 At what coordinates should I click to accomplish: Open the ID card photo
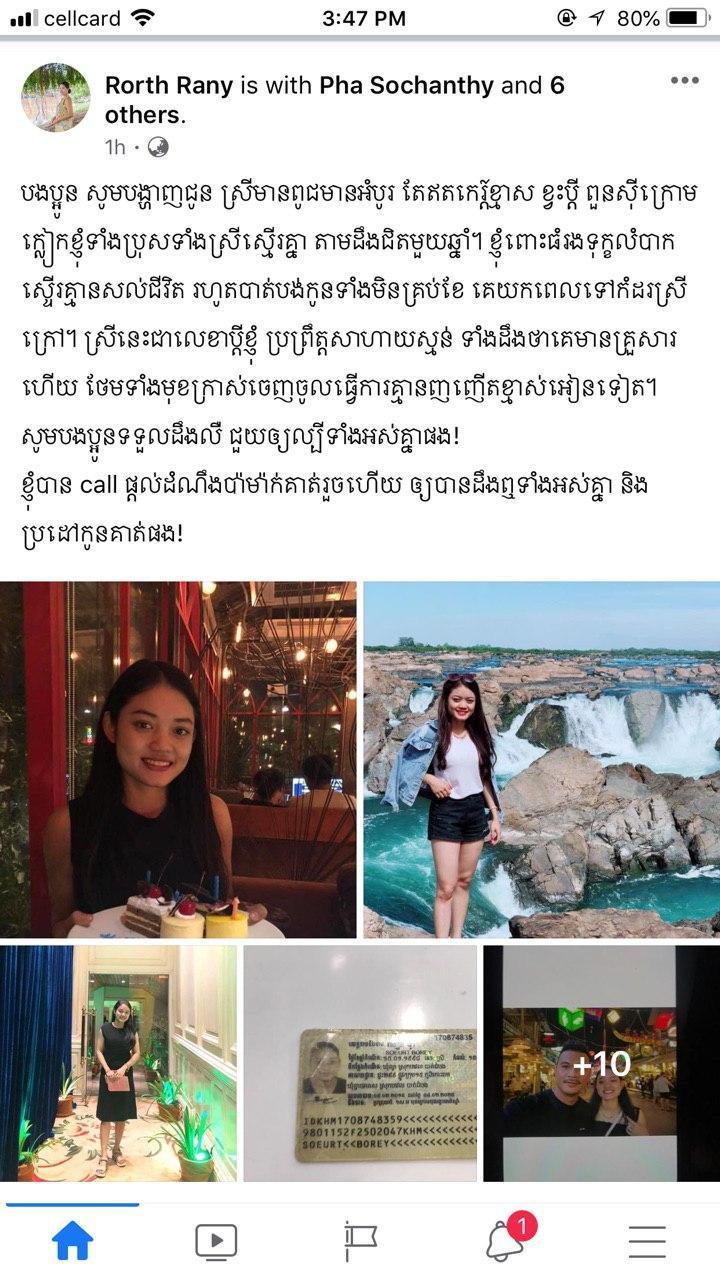(360, 1063)
